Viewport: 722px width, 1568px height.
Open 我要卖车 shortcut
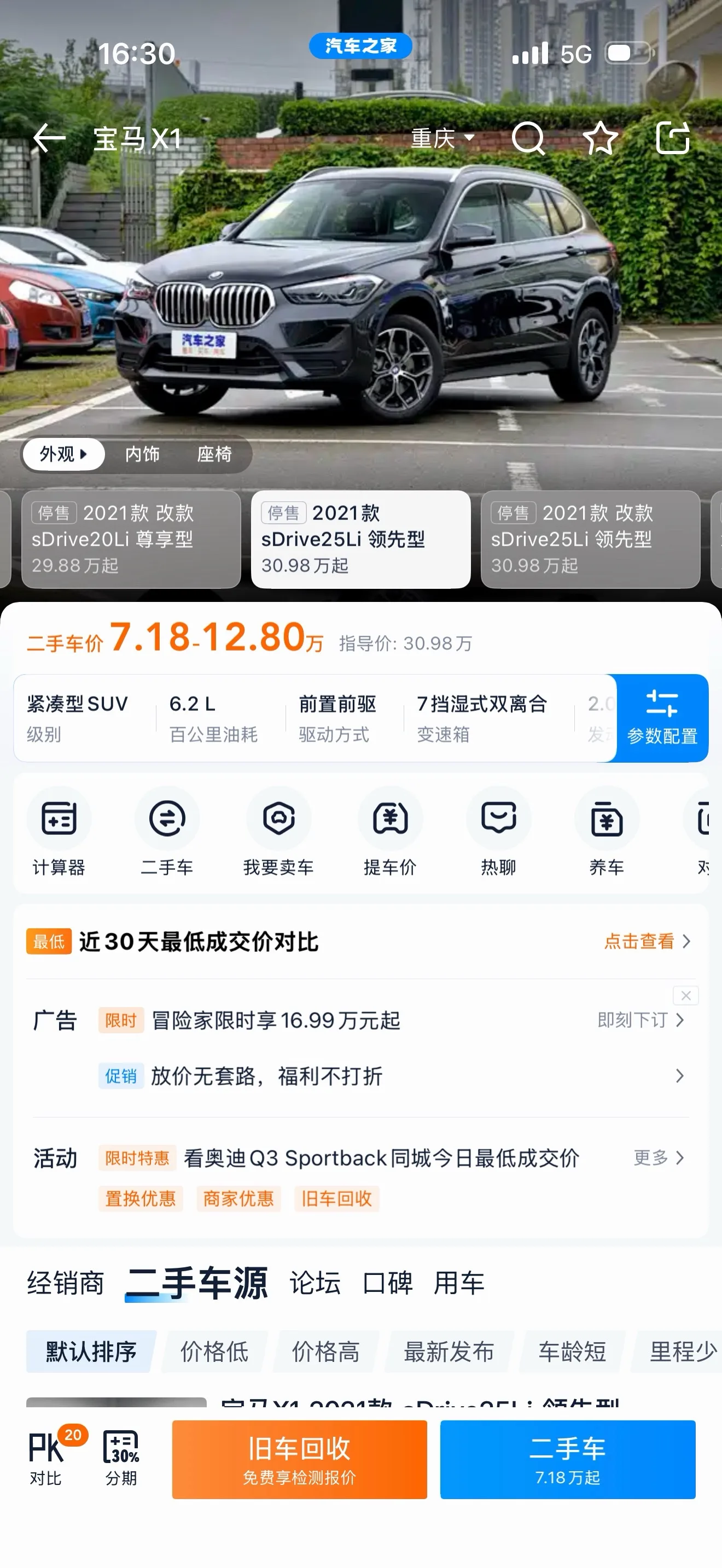pyautogui.click(x=278, y=832)
